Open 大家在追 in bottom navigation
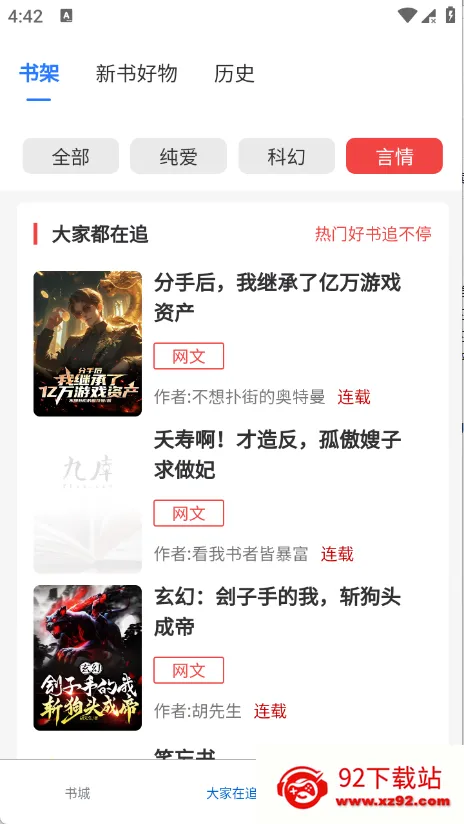464x824 pixels. click(231, 793)
